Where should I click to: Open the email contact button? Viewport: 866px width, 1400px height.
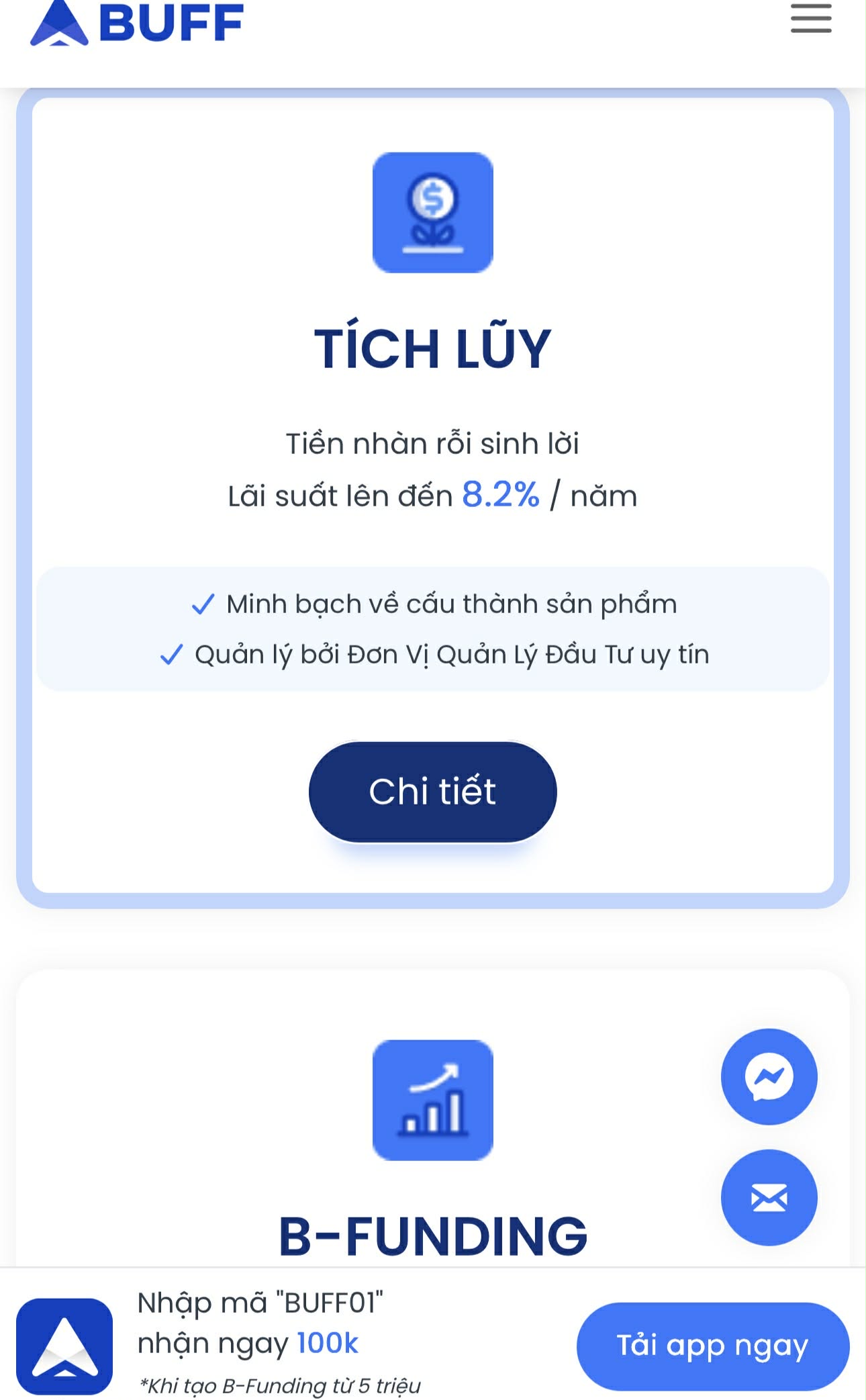coord(769,1197)
